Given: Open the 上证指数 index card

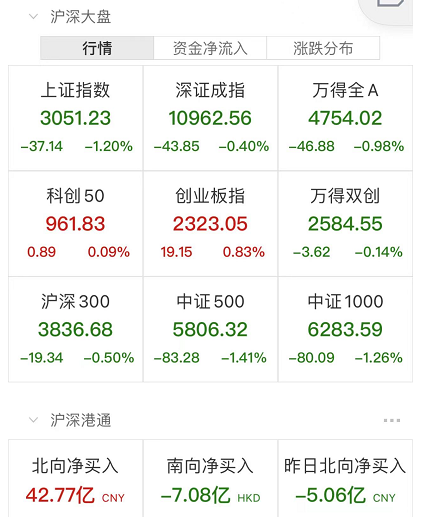Looking at the screenshot, I should coord(76,118).
